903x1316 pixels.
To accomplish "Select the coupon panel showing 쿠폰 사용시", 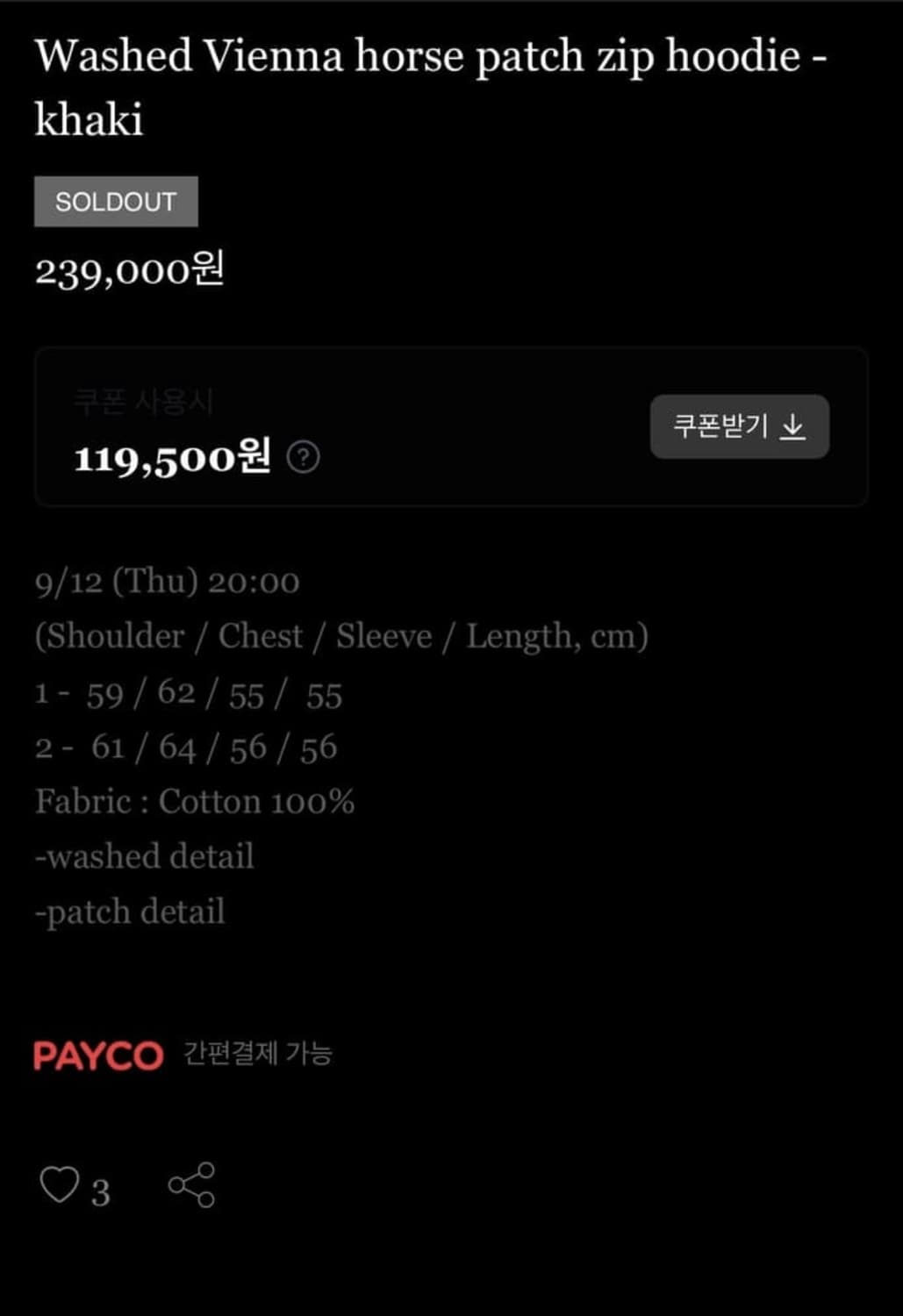I will pos(451,426).
